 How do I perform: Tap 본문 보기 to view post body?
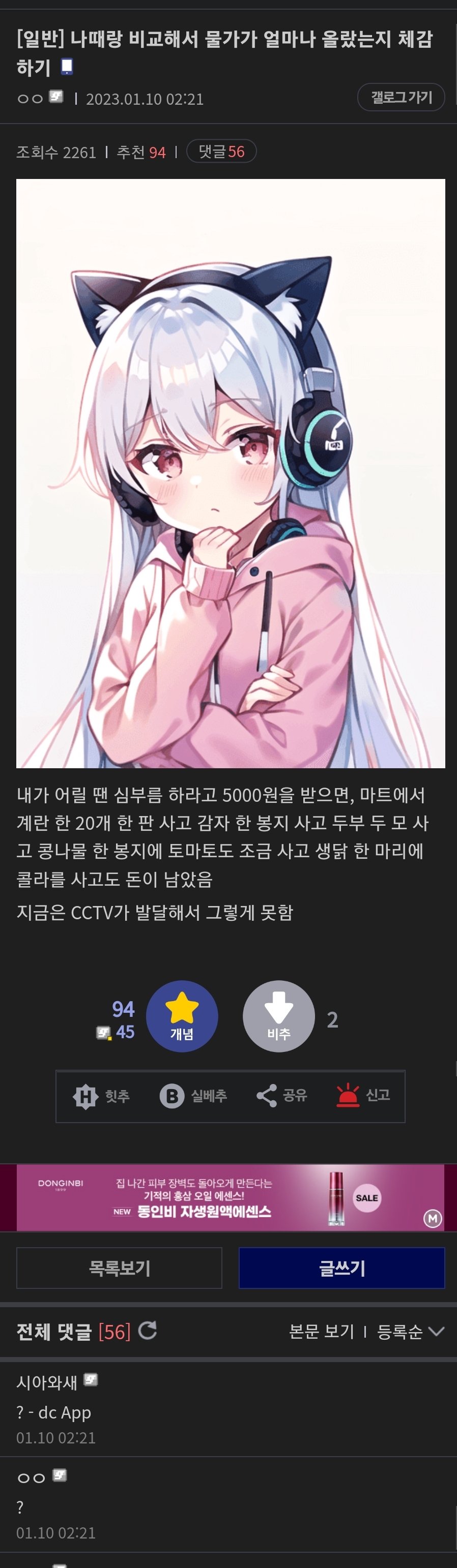click(x=321, y=1331)
